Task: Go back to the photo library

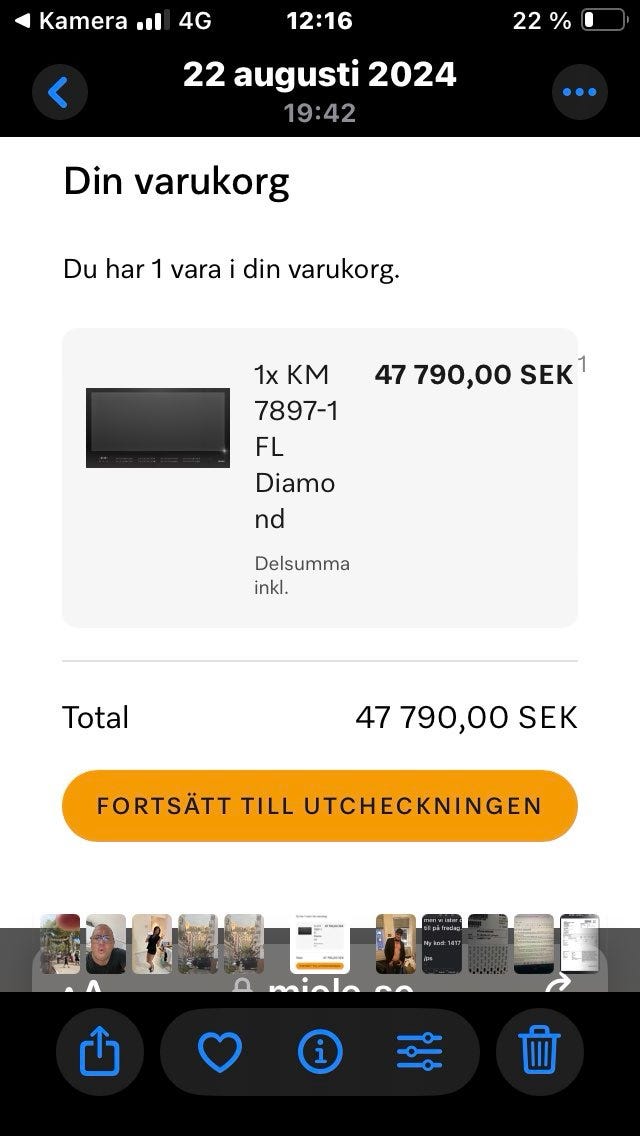Action: (x=59, y=92)
